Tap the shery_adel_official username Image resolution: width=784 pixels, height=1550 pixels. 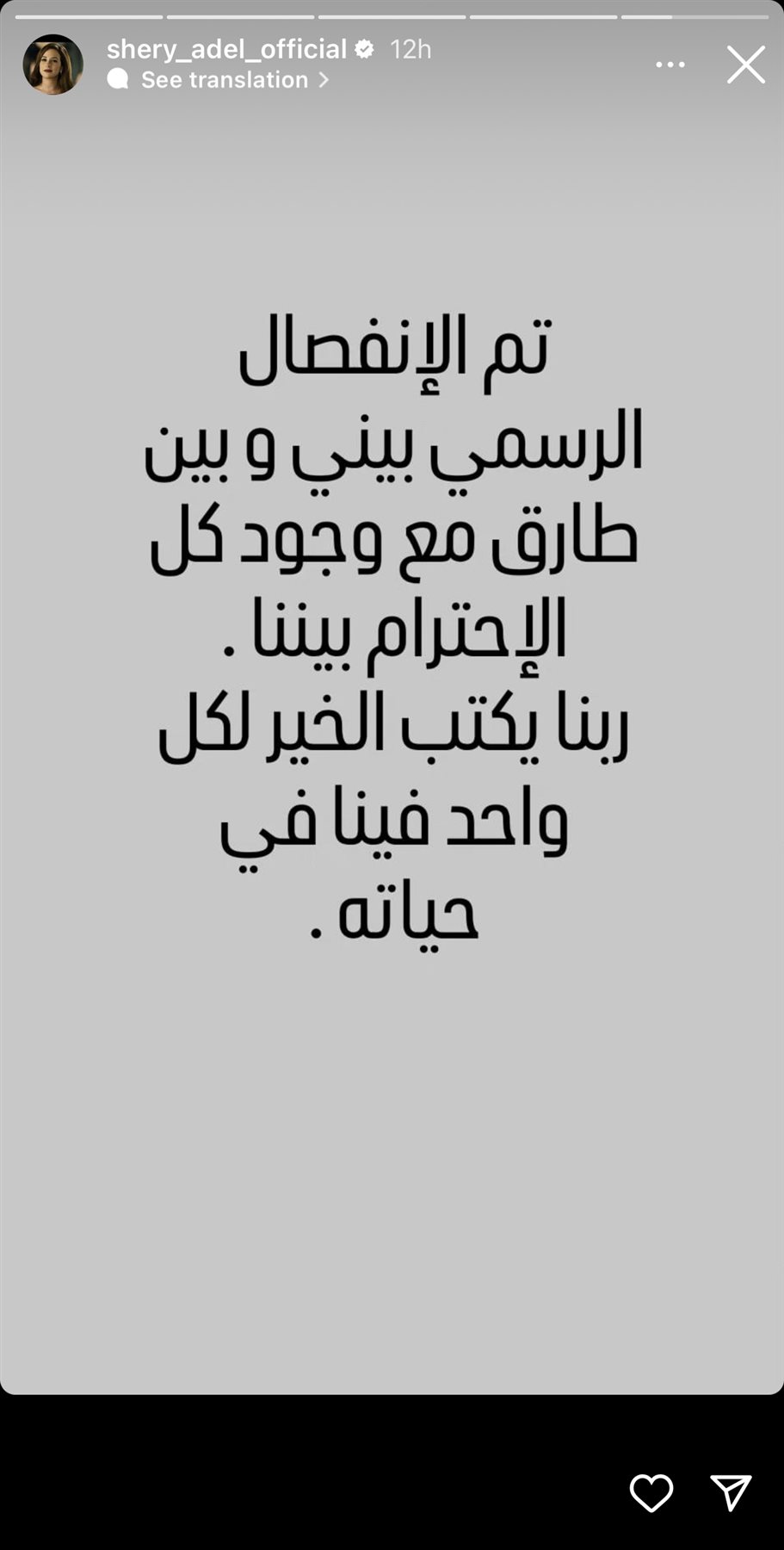tap(226, 49)
